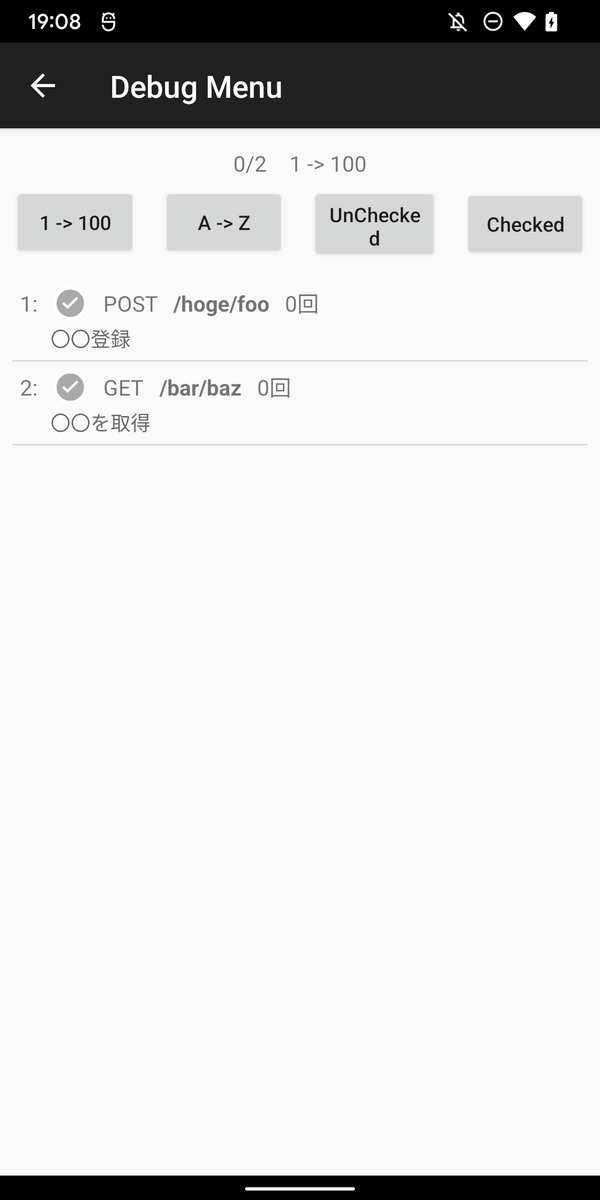Toggle the check mark for GET /bar/baz

point(70,387)
